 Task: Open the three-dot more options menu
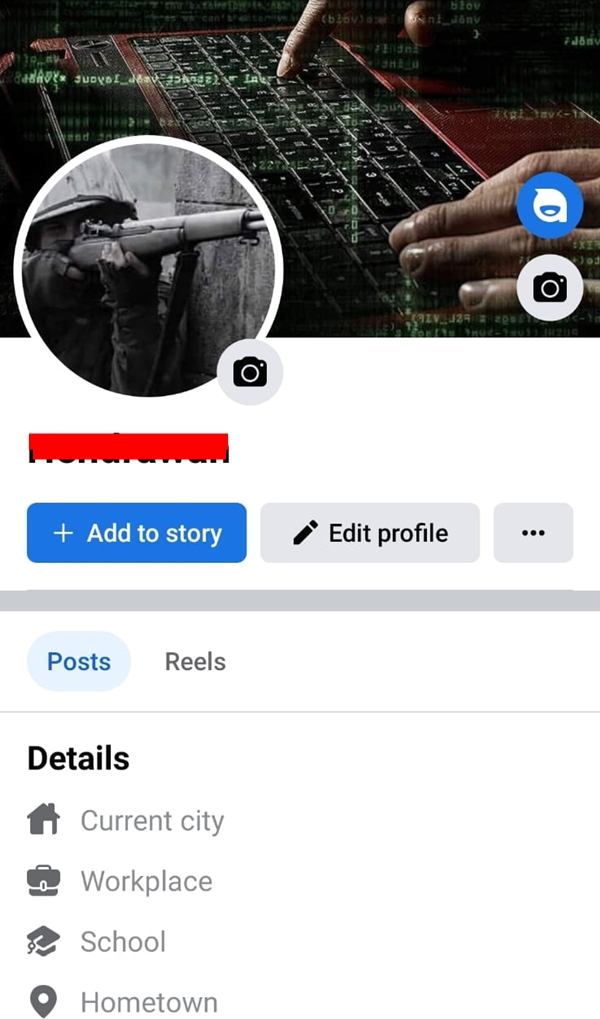(x=534, y=533)
